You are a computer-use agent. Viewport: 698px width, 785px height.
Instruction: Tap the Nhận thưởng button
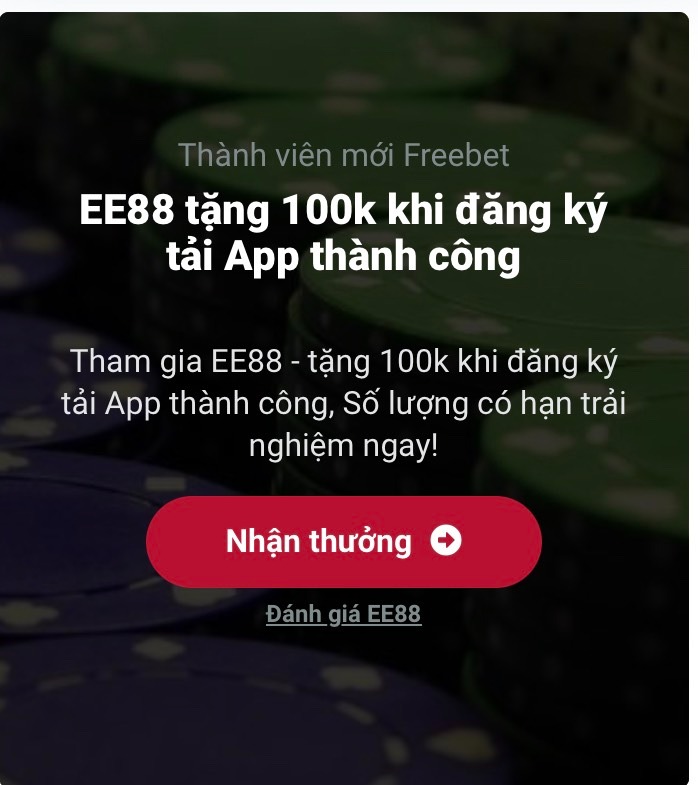click(x=343, y=541)
